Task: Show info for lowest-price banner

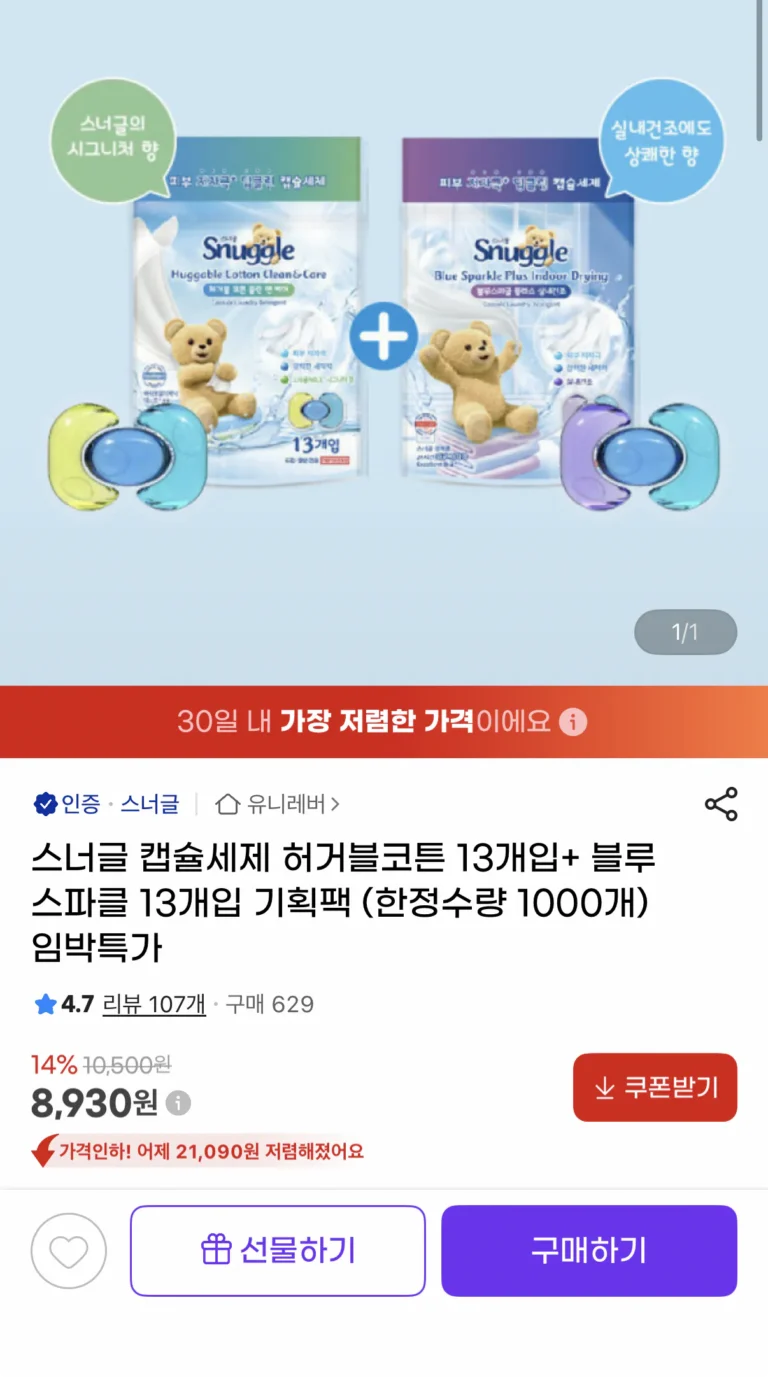Action: pos(573,722)
